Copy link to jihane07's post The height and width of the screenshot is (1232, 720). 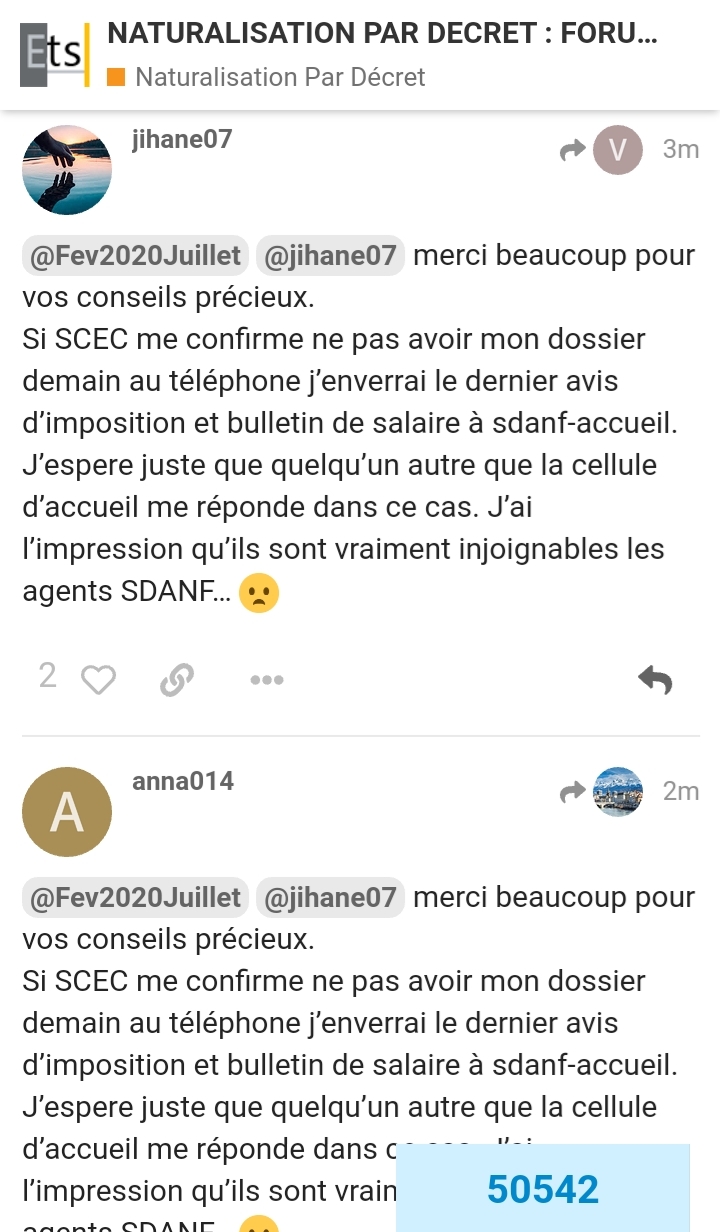[x=176, y=680]
